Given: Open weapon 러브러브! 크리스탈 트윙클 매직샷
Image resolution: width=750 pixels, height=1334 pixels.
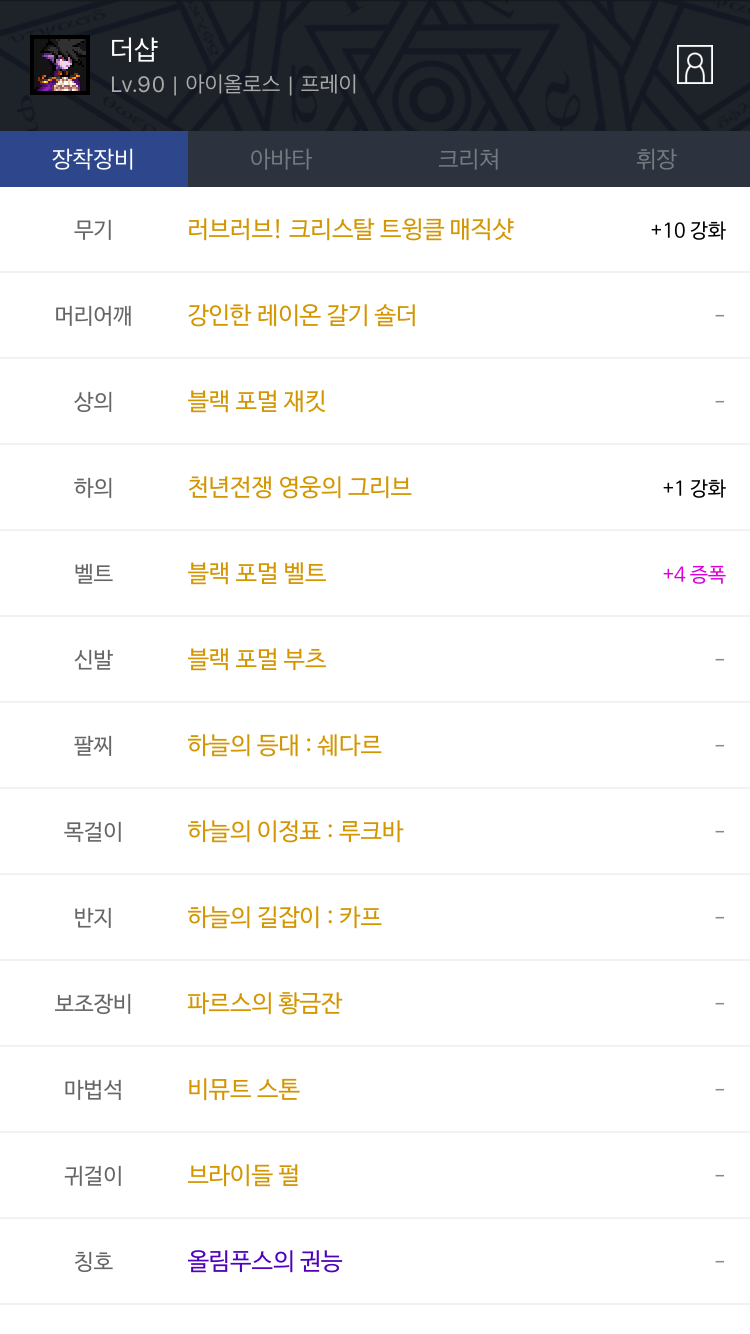Looking at the screenshot, I should (351, 229).
